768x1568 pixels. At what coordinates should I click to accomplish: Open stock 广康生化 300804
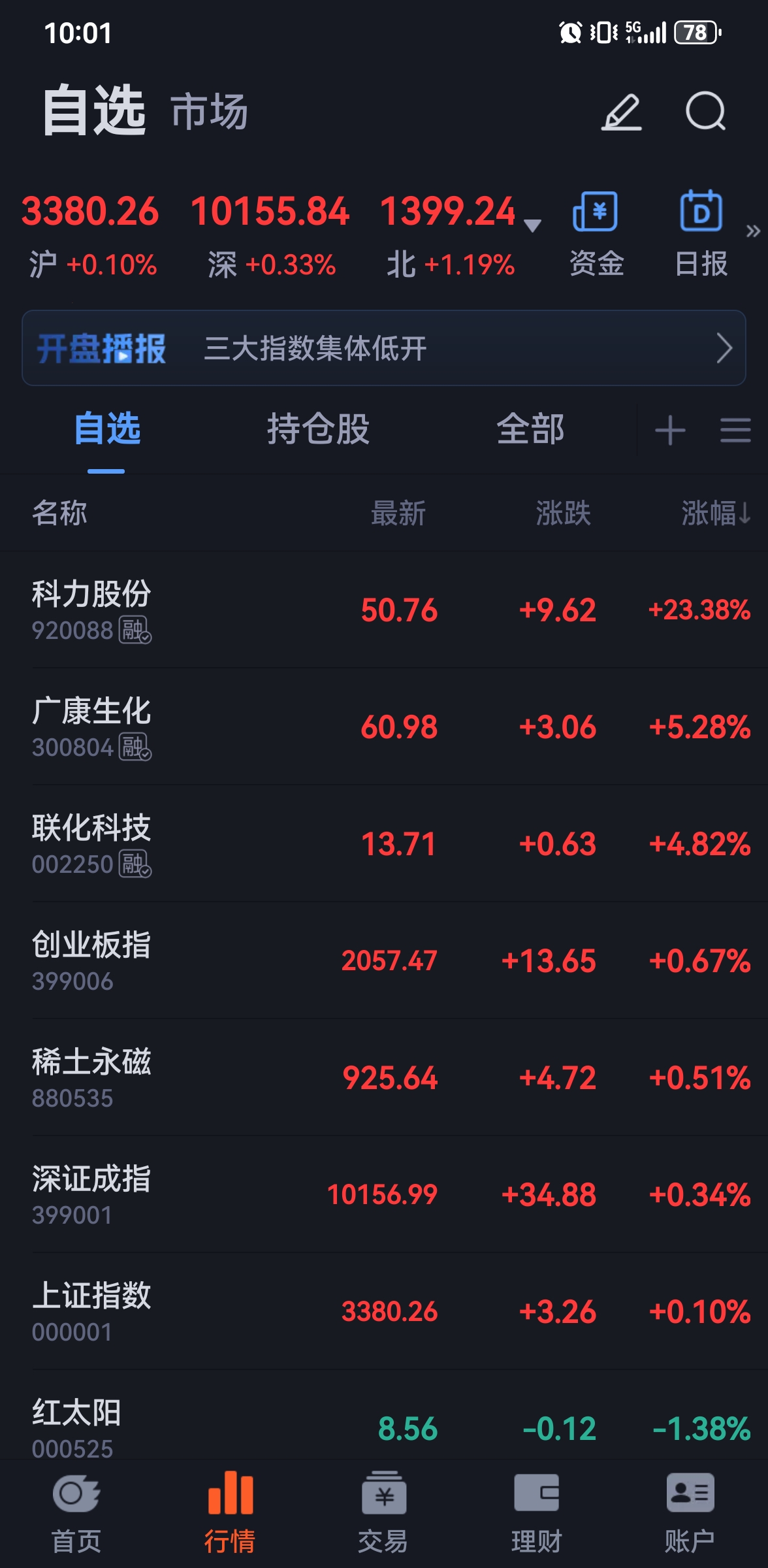[384, 727]
